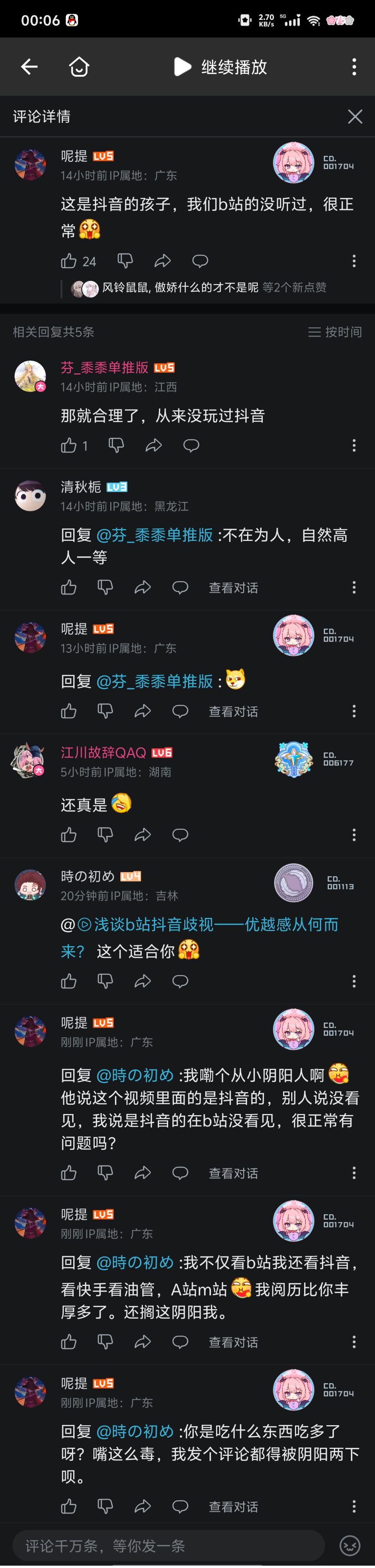Viewport: 375px width, 1568px height.
Task: View who liked: 风铃鼠鼠 等2个新点赞
Action: point(201,287)
